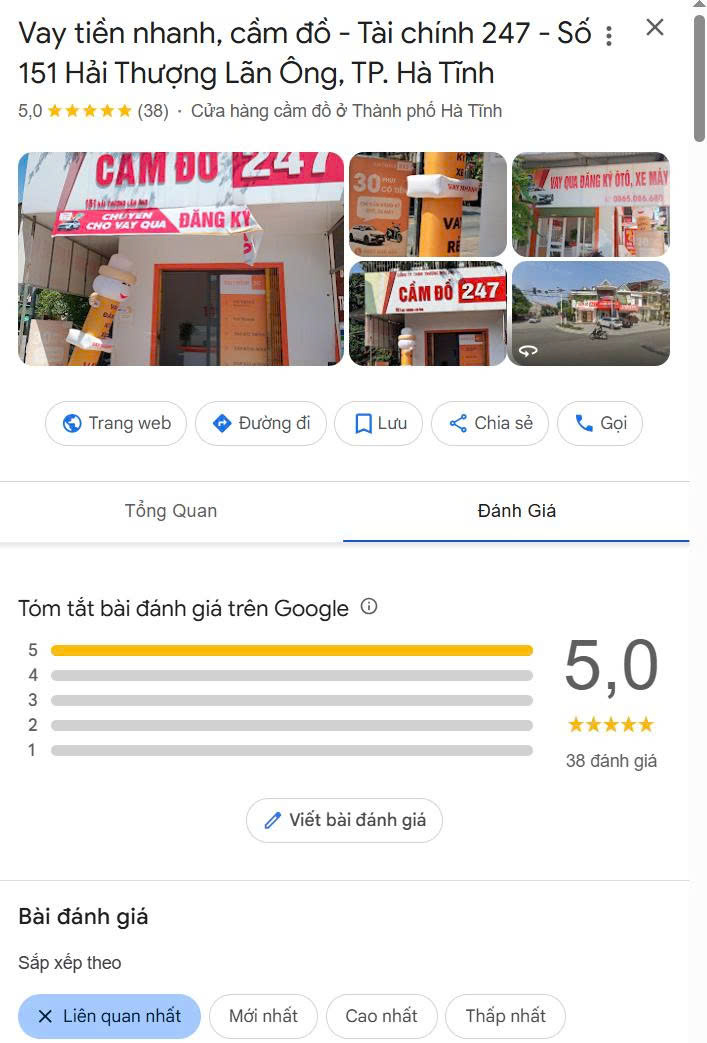Open the review summary info icon
Screen dimensions: 707x1043
[x=369, y=606]
